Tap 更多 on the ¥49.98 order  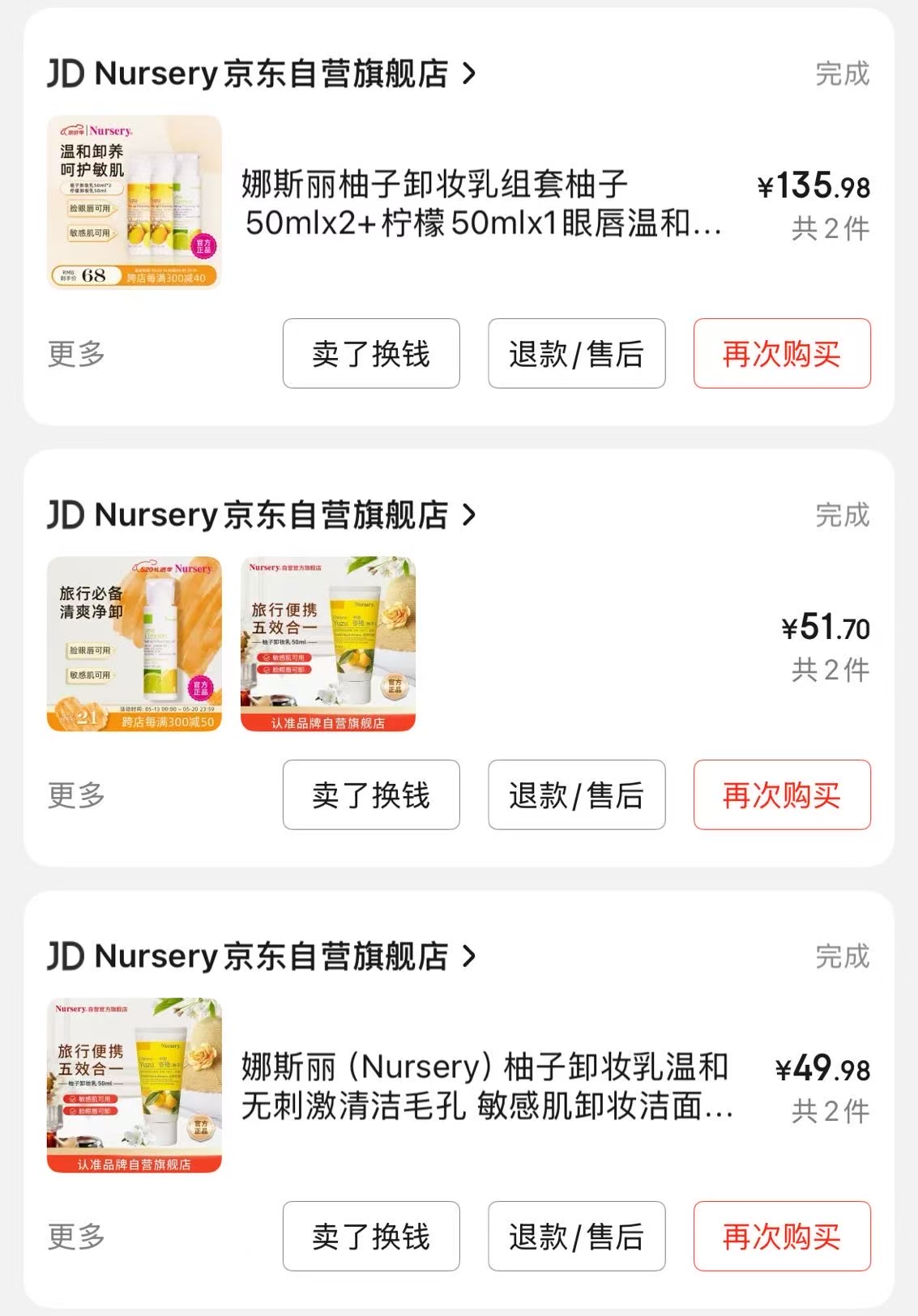(x=76, y=1237)
